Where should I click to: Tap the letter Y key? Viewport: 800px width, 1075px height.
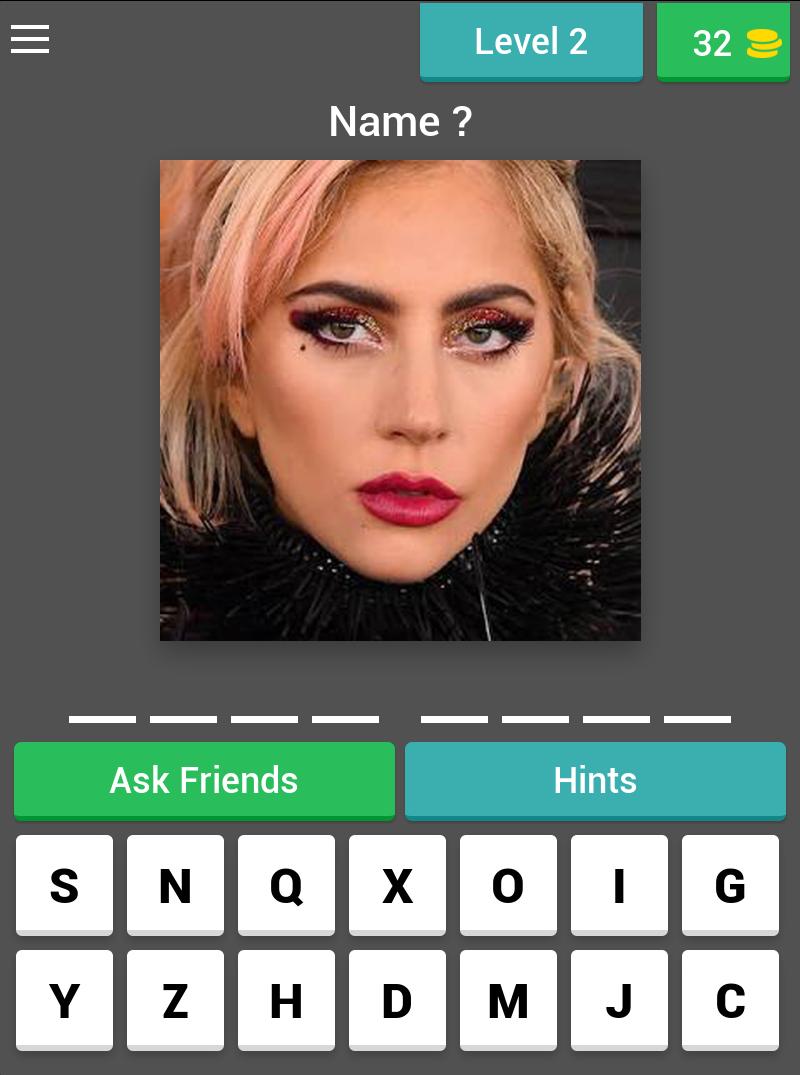pos(64,1000)
